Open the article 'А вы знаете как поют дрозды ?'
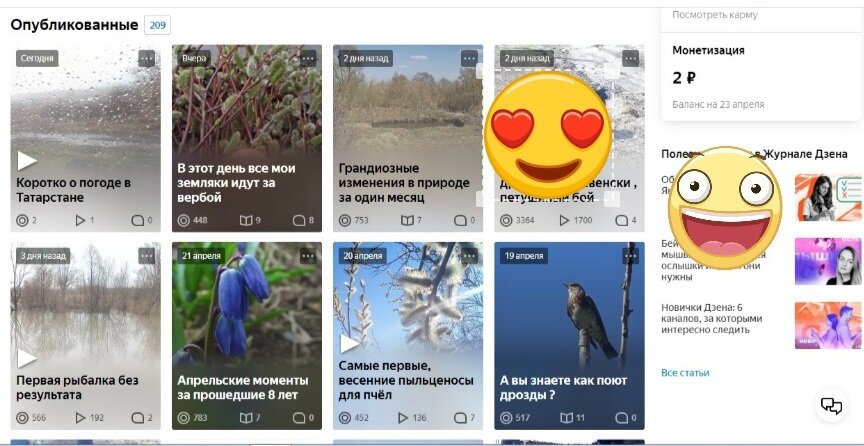Screen dimensions: 864x446 (568, 387)
